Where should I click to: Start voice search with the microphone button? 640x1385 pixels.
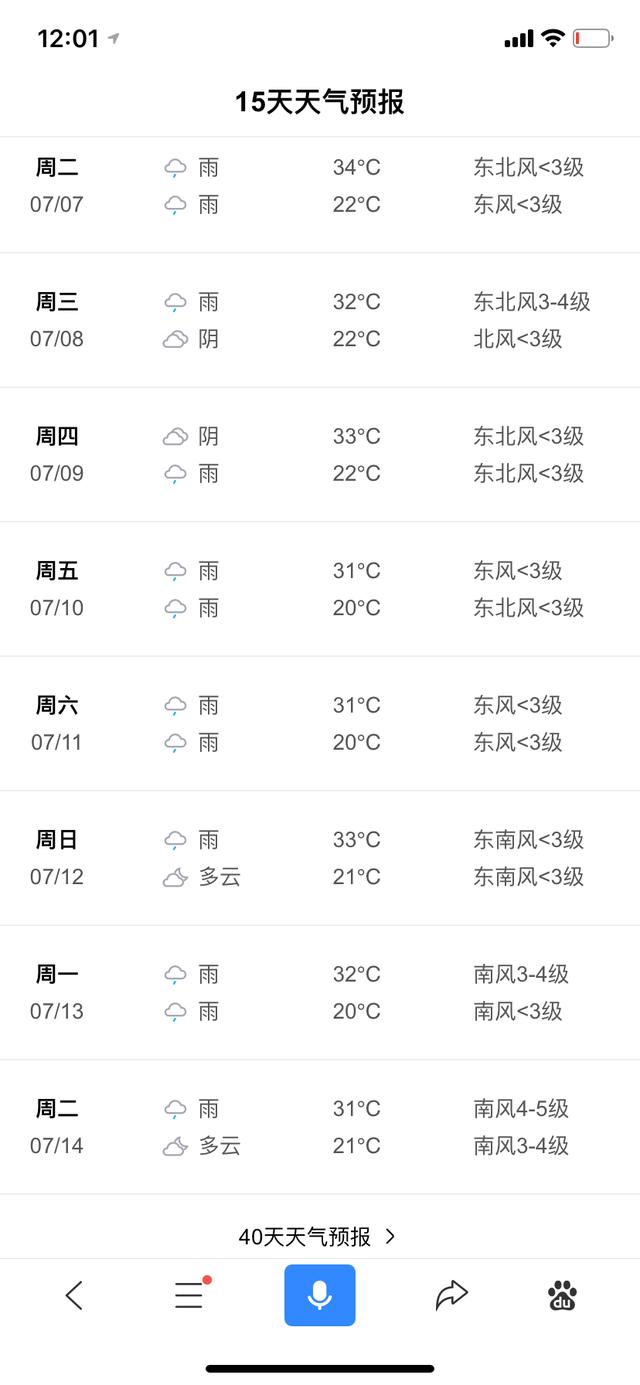coord(320,1295)
